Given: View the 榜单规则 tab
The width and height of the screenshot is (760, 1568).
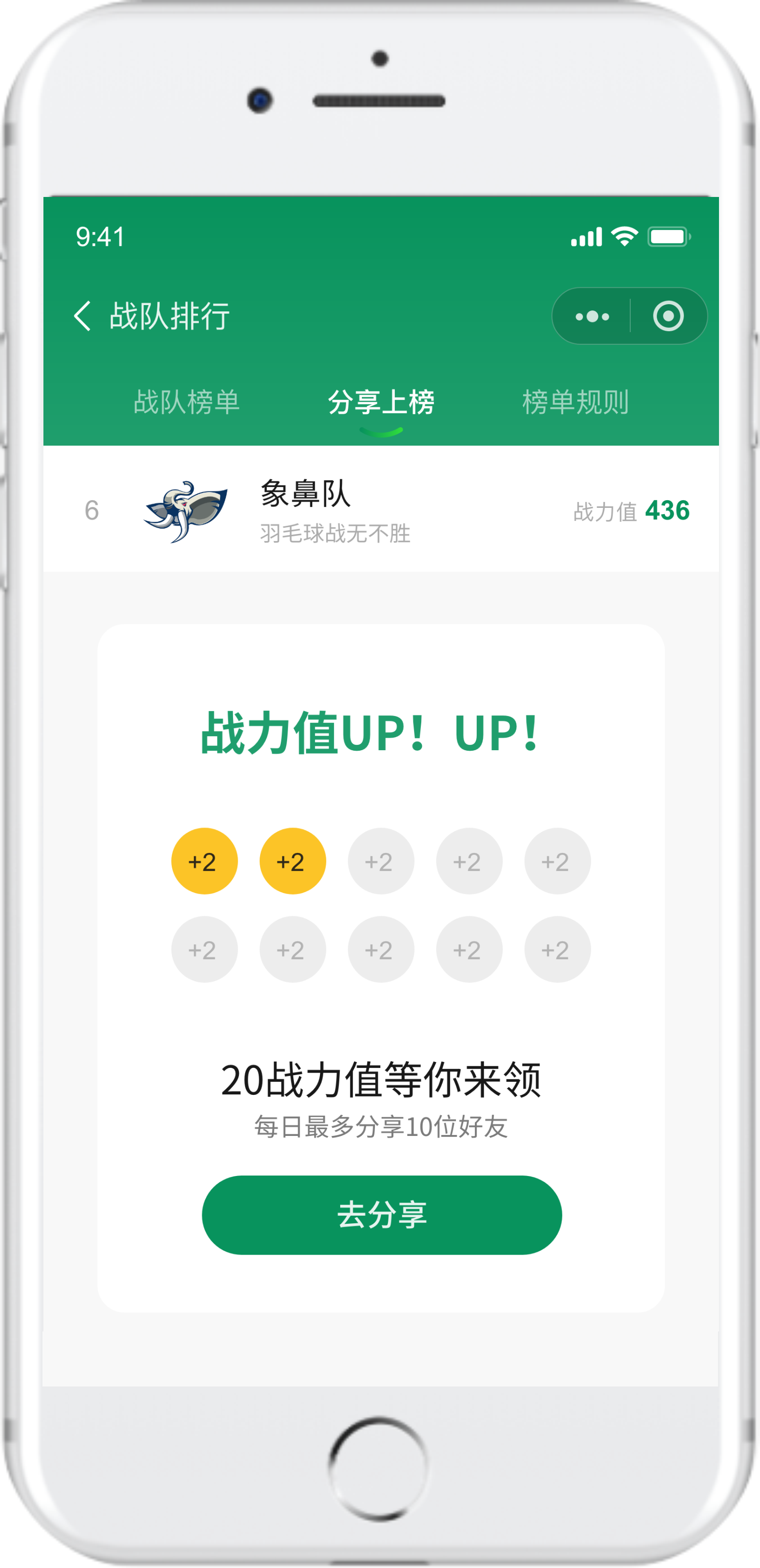Looking at the screenshot, I should click(x=575, y=402).
